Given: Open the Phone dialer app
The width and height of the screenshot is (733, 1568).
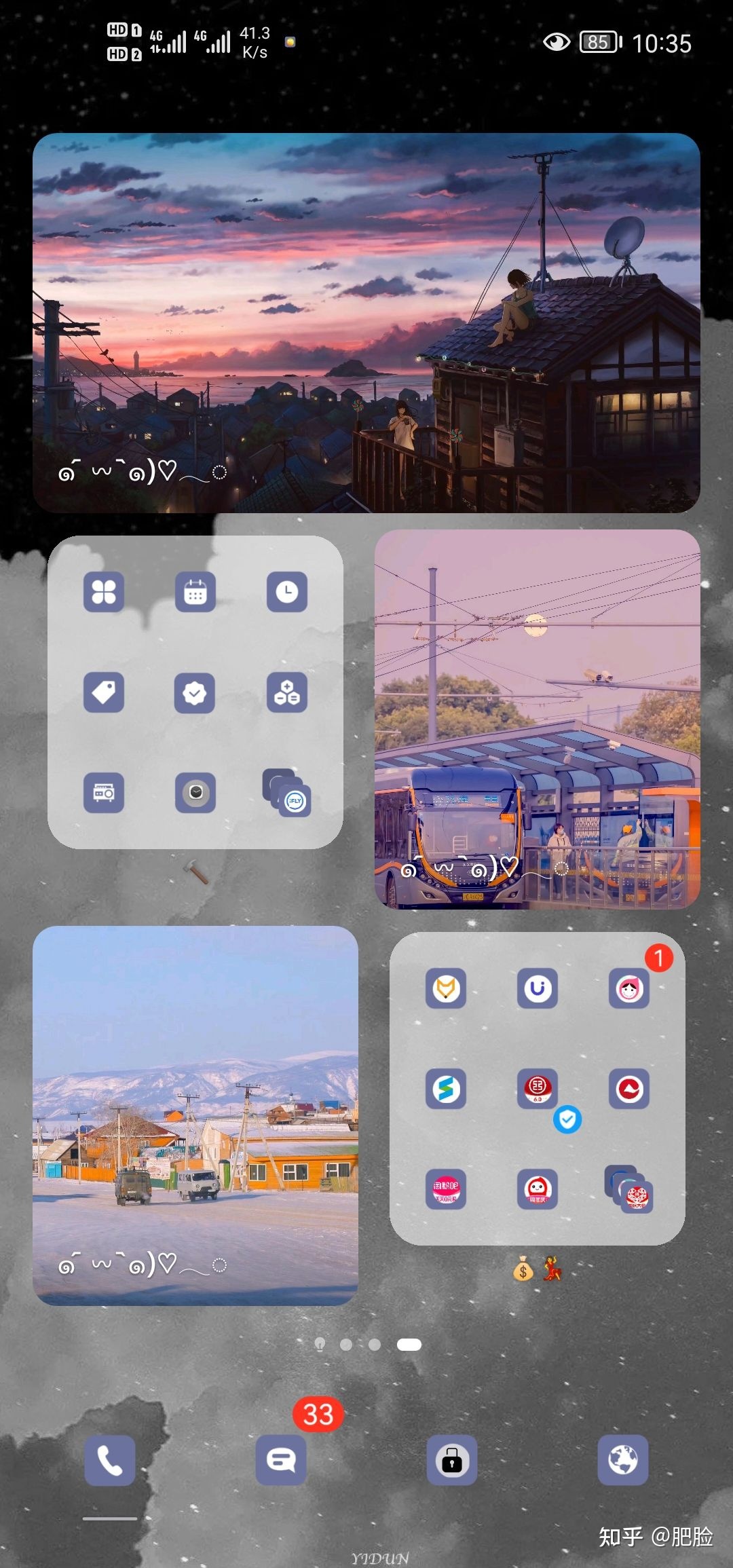Looking at the screenshot, I should pyautogui.click(x=110, y=1460).
